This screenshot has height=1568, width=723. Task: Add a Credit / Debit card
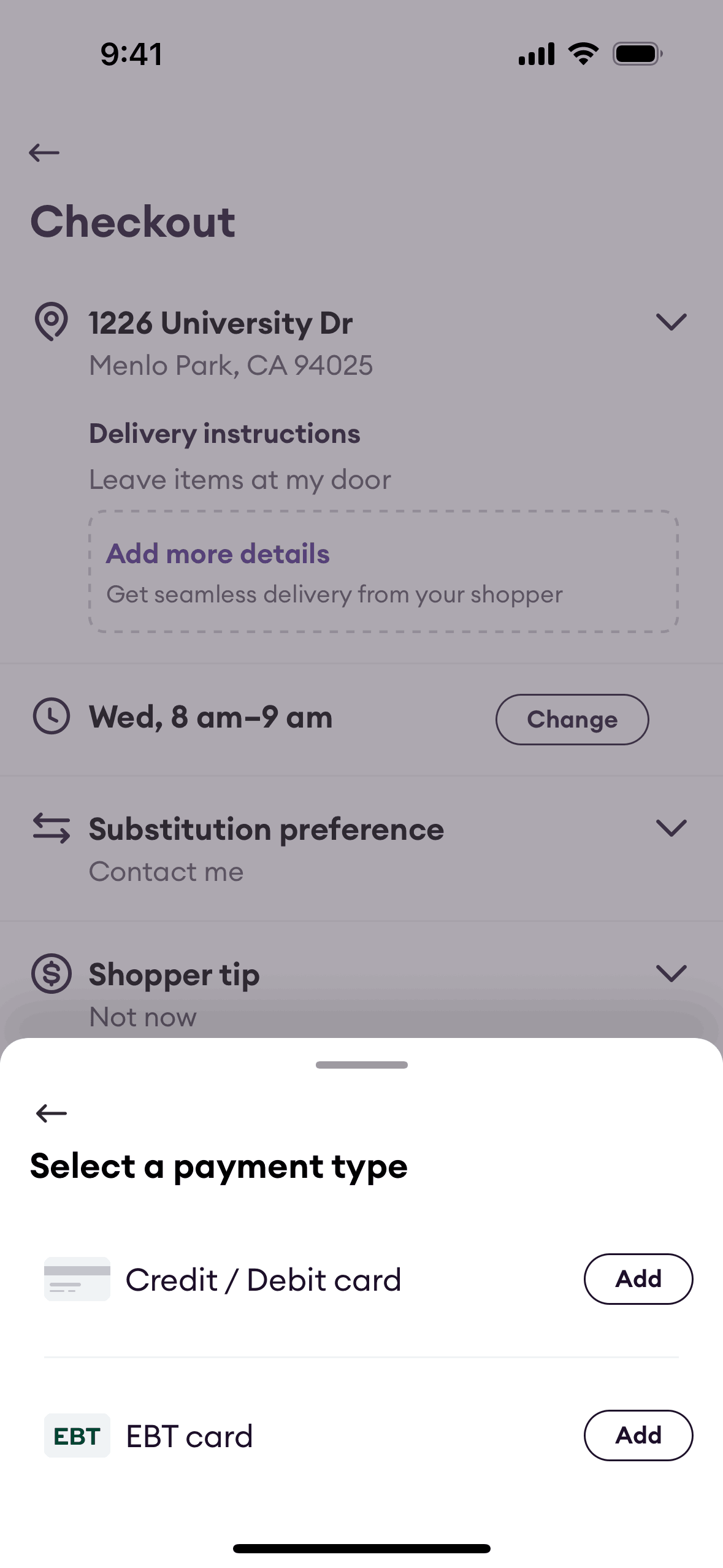638,1279
